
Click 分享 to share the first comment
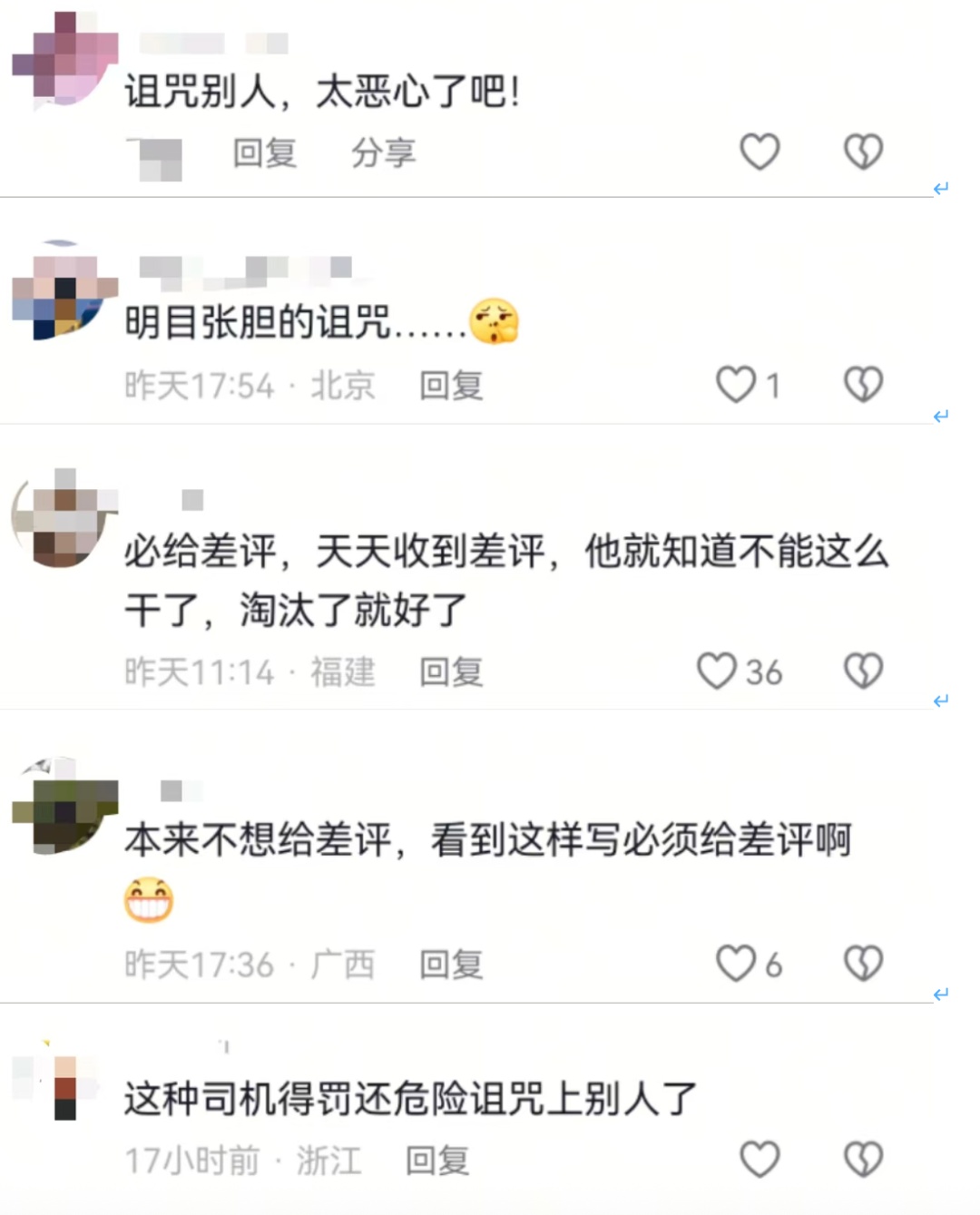point(384,153)
